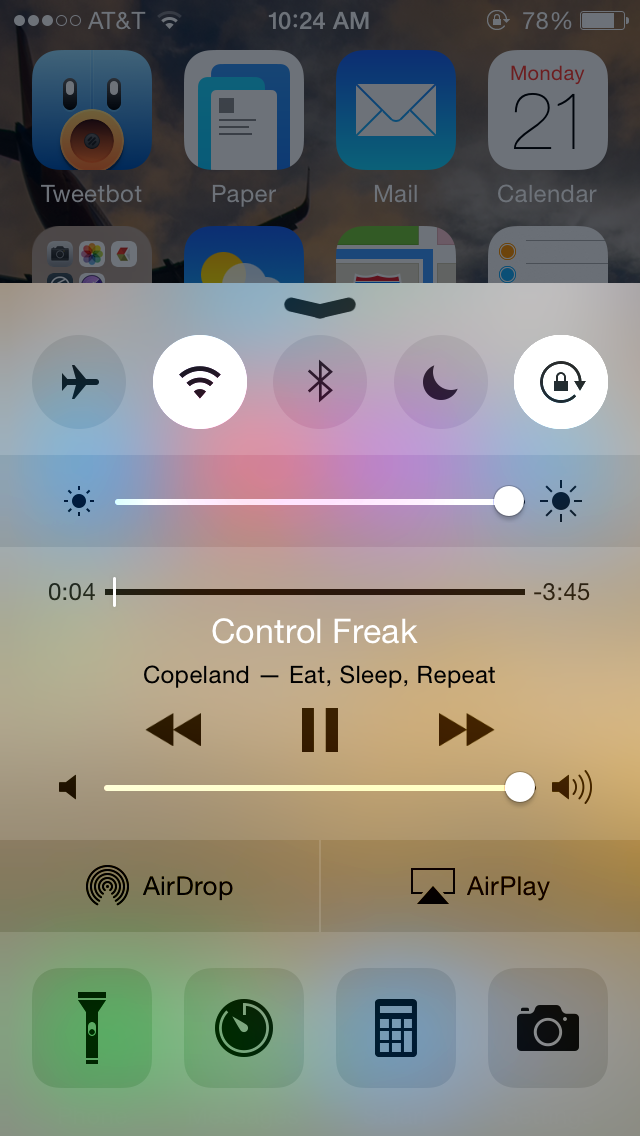Launch the Calculator shortcut
The height and width of the screenshot is (1136, 640).
pyautogui.click(x=396, y=1027)
